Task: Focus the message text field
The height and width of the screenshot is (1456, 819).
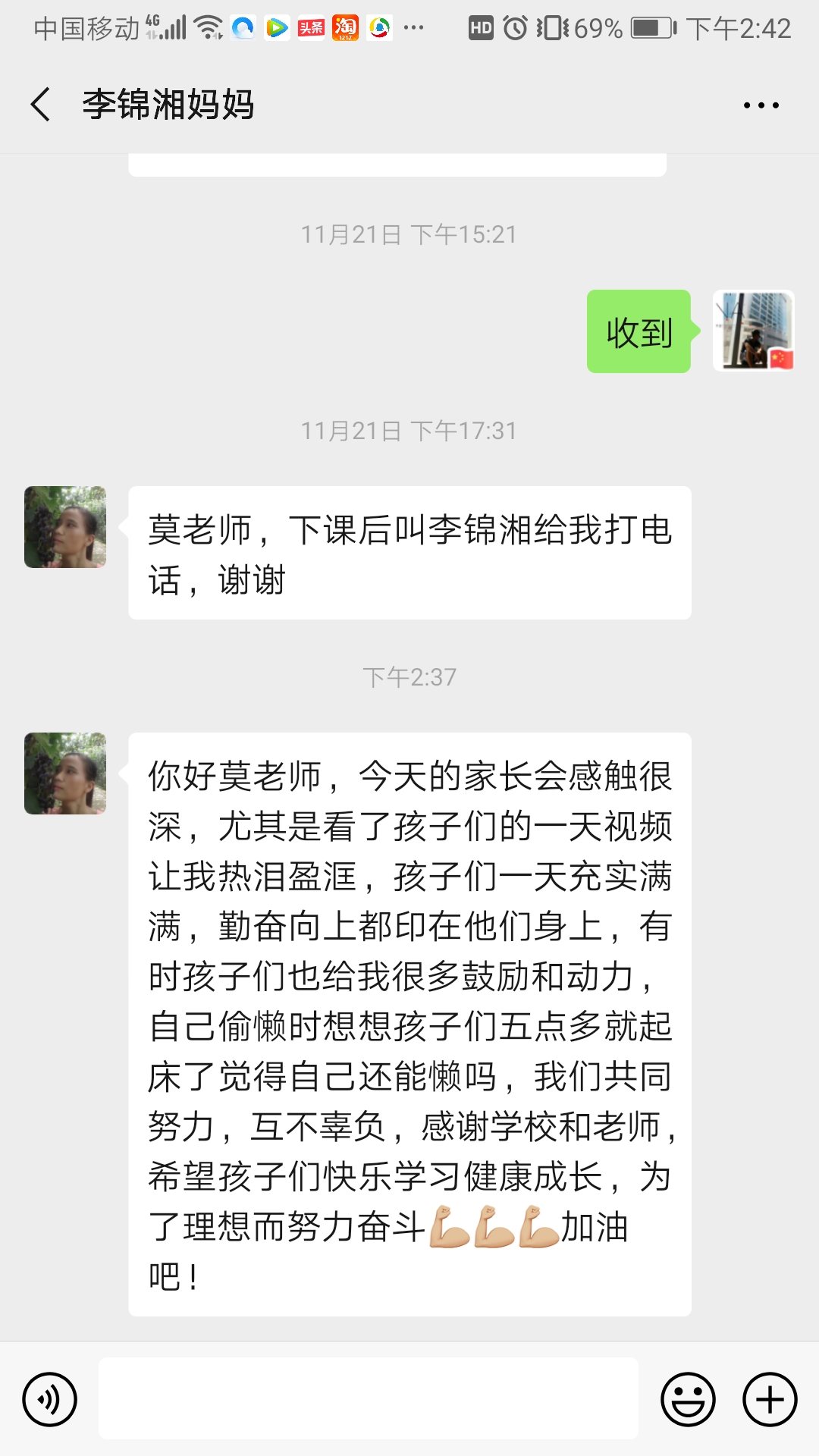Action: pyautogui.click(x=368, y=1398)
